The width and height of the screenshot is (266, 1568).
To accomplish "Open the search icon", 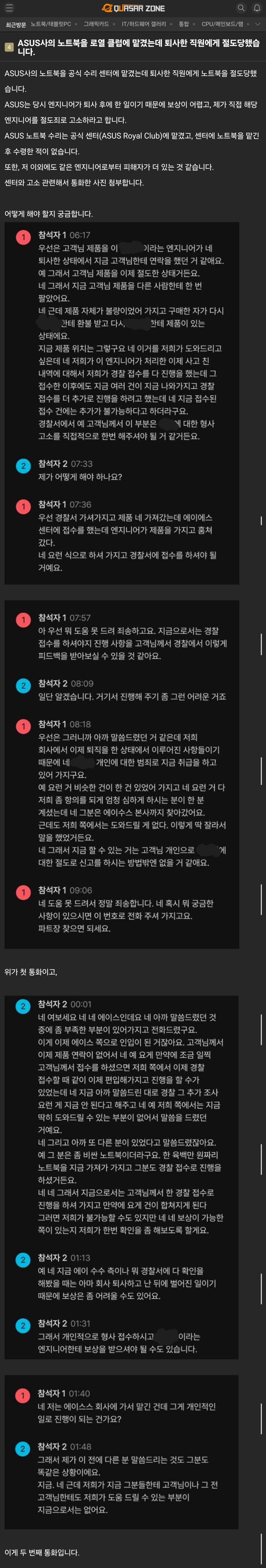I will 241,8.
